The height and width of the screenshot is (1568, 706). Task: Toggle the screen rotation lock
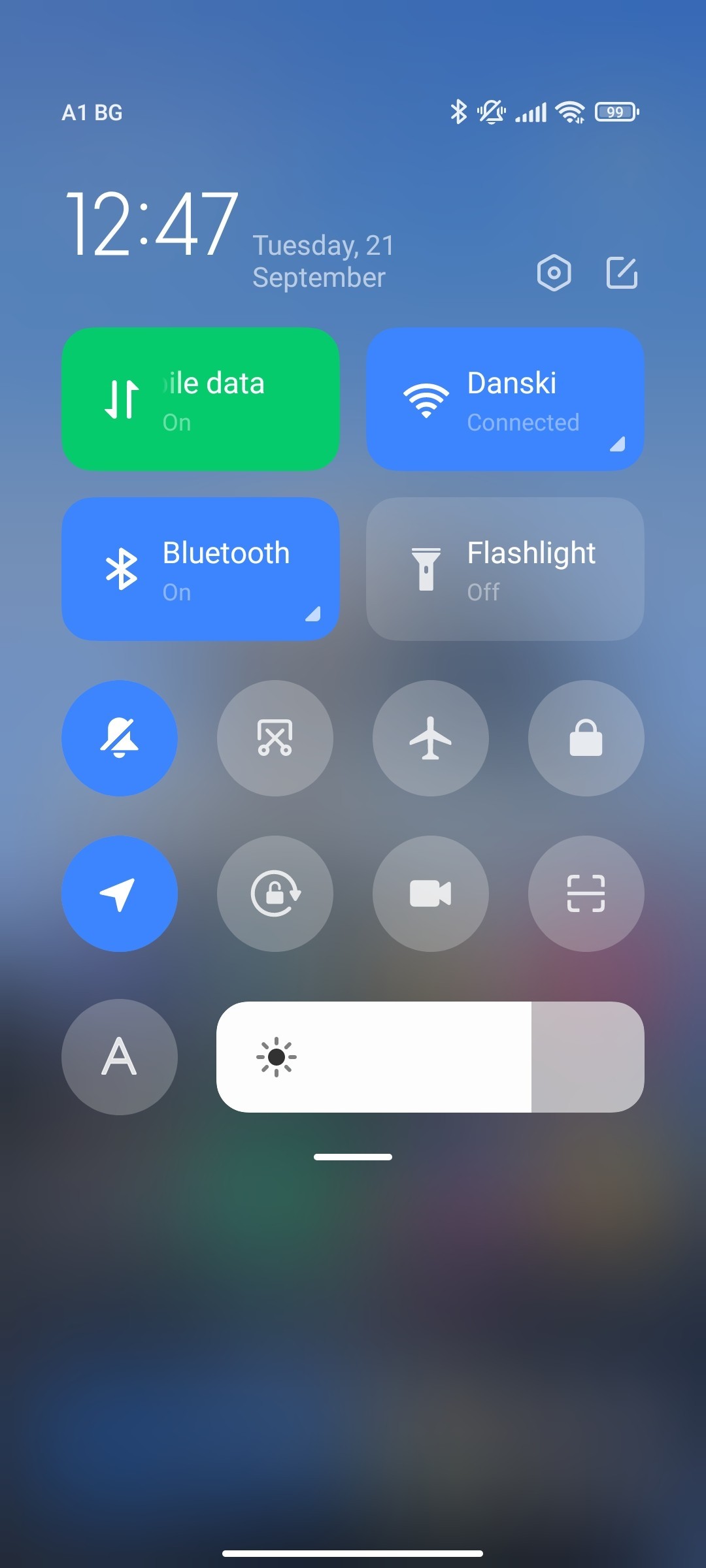pyautogui.click(x=275, y=894)
